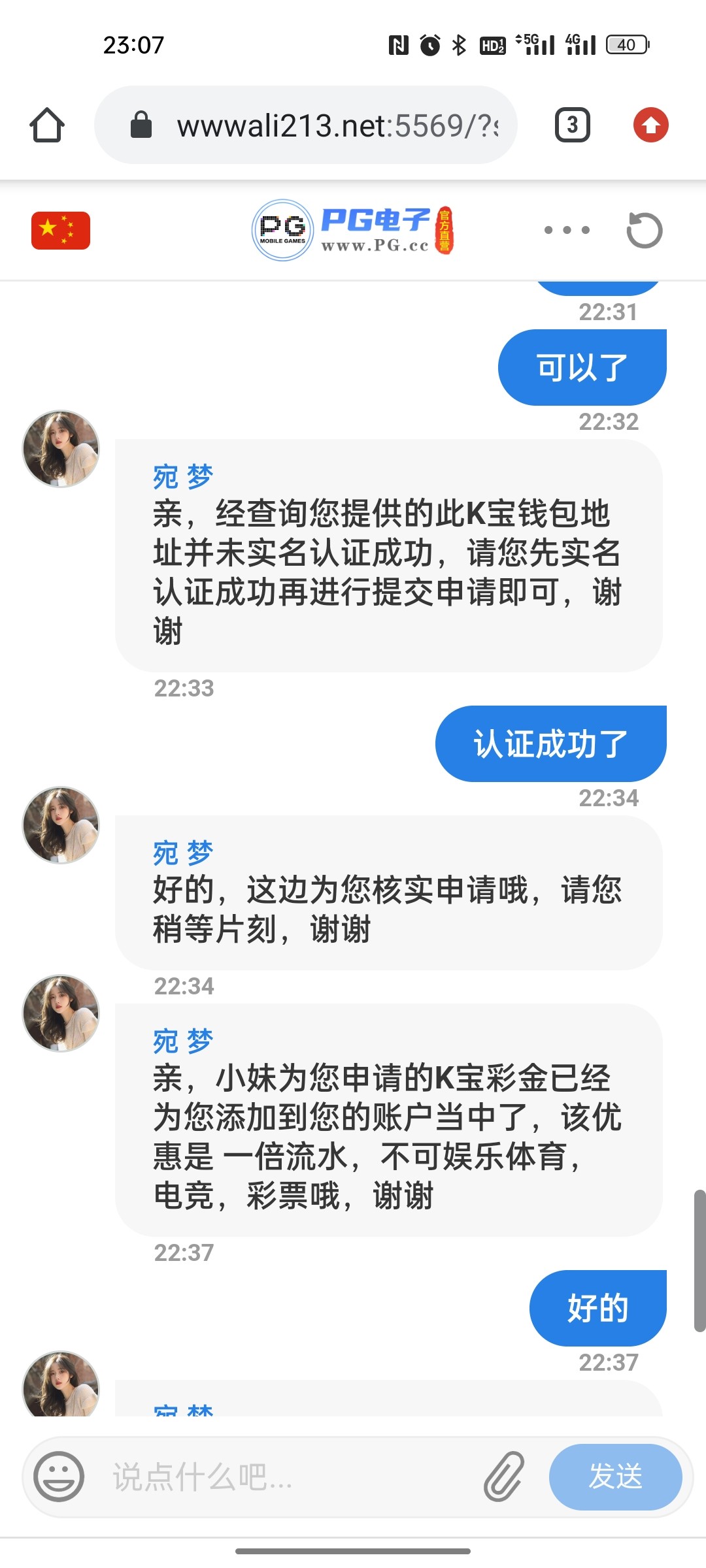Focus the 说点什么吧 message field
The image size is (706, 1568).
(x=288, y=1477)
